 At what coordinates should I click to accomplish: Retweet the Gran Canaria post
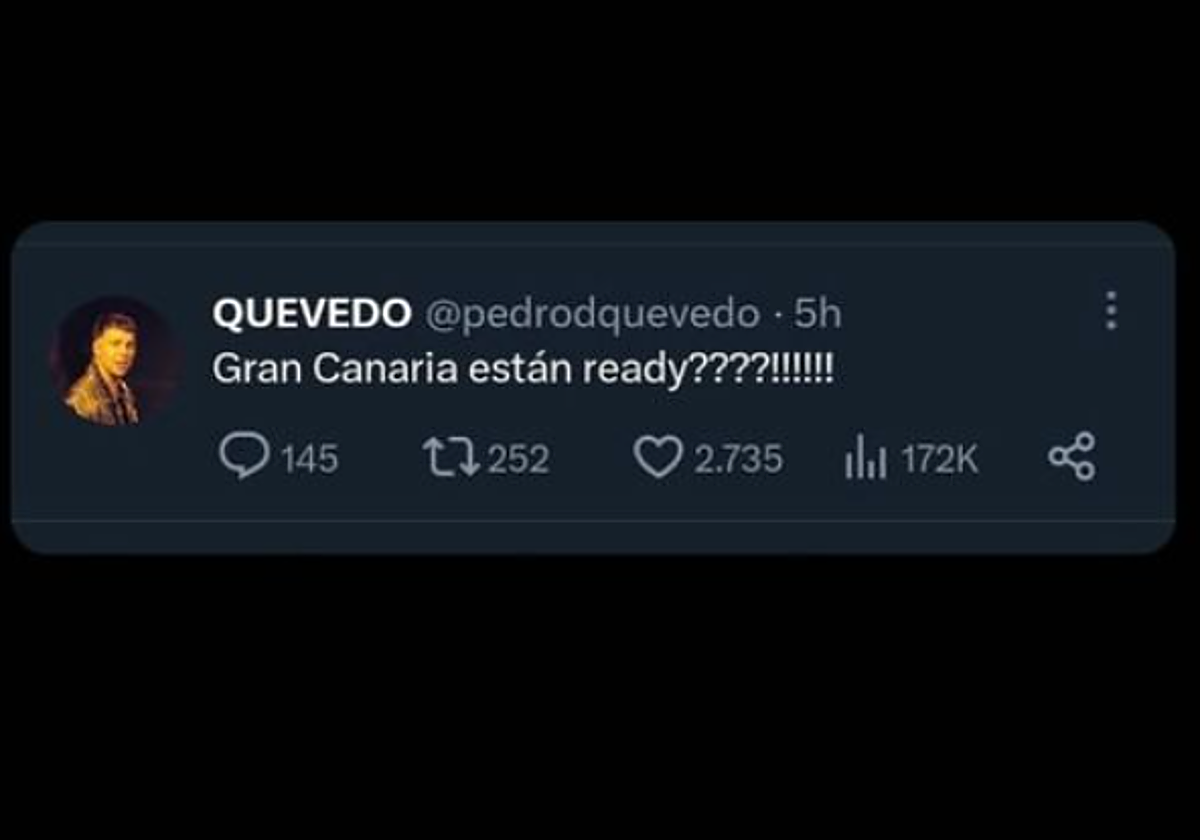tap(452, 458)
